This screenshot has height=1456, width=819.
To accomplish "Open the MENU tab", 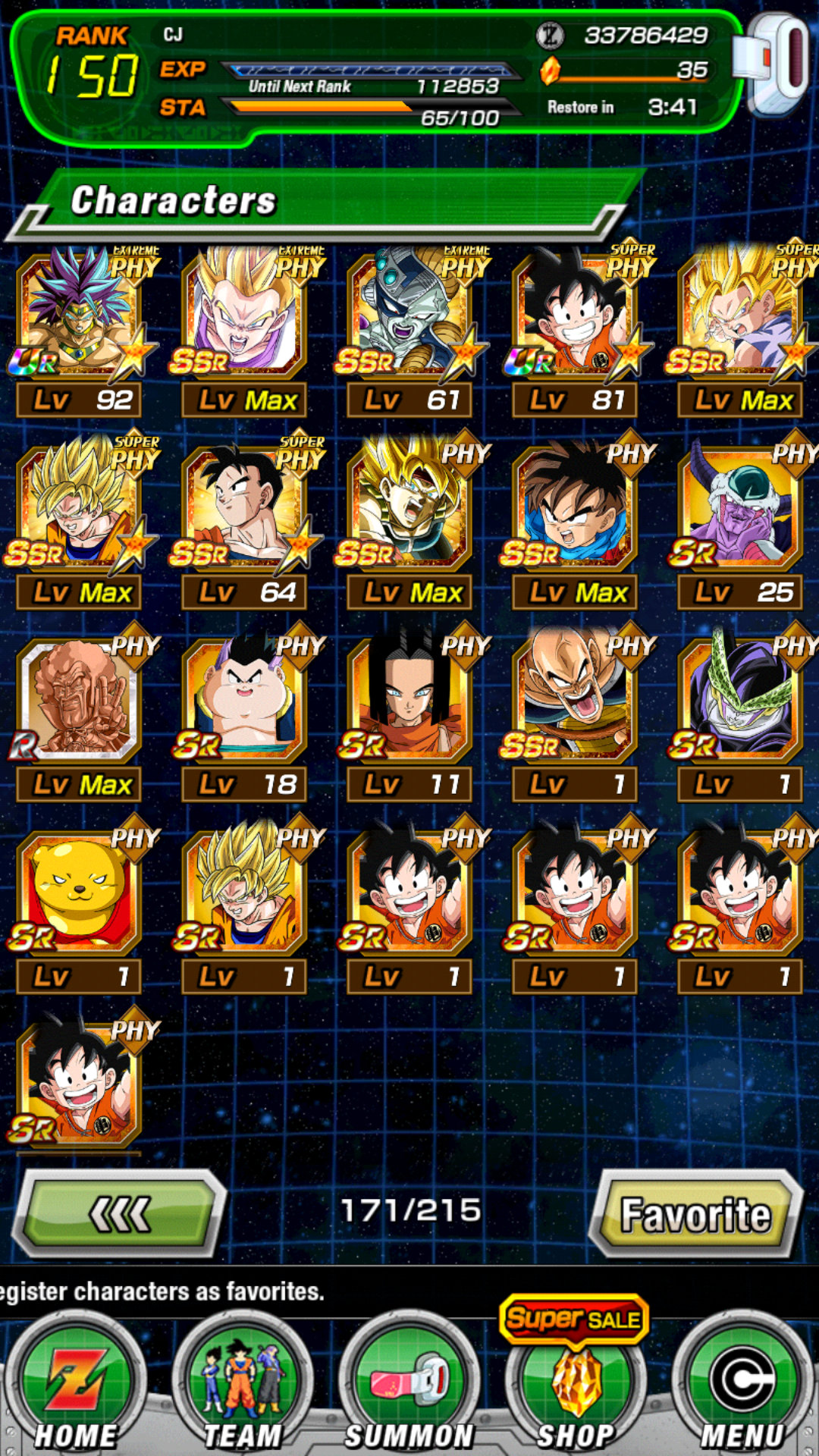I will tap(742, 1386).
